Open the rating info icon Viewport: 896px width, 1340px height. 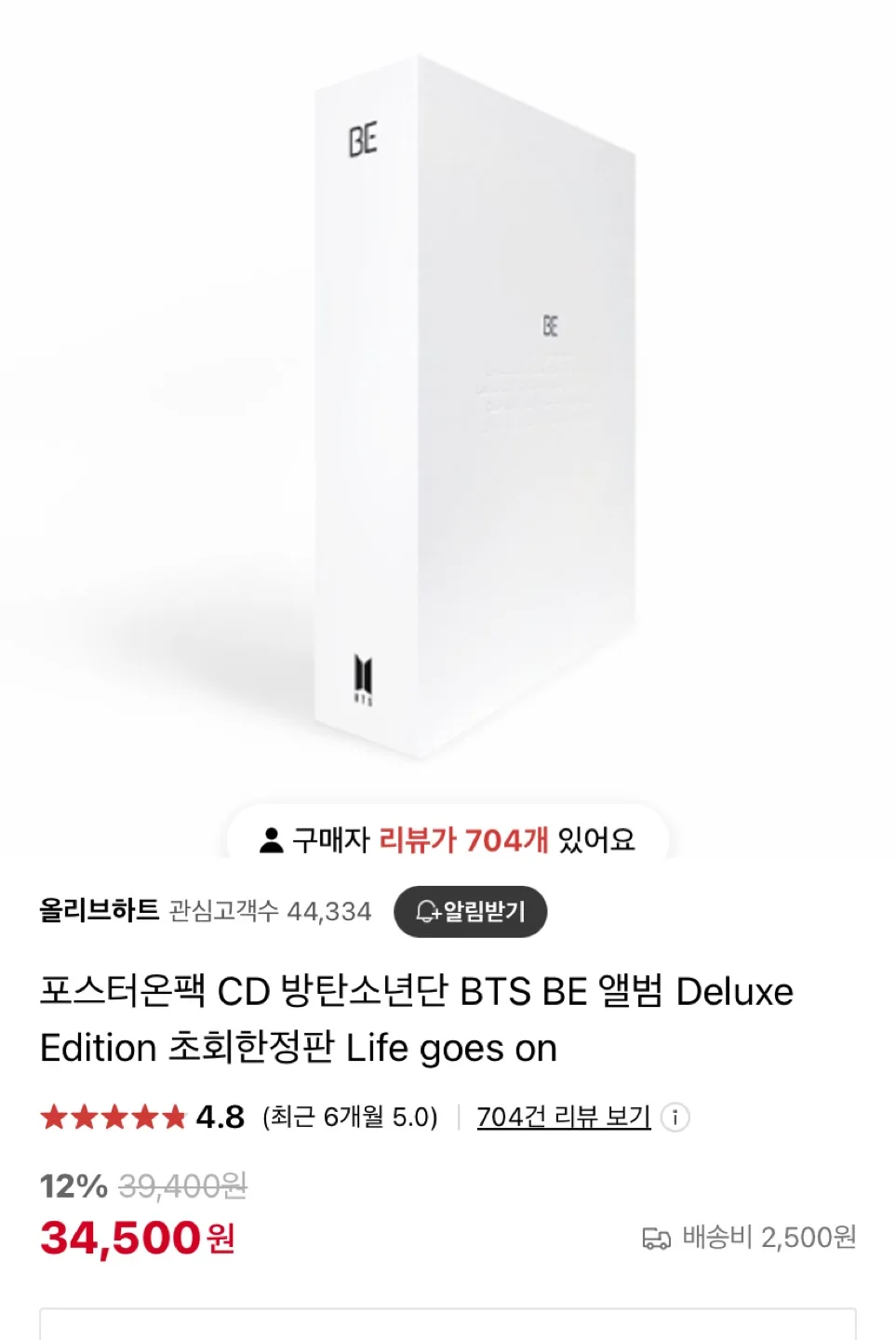(x=675, y=1117)
